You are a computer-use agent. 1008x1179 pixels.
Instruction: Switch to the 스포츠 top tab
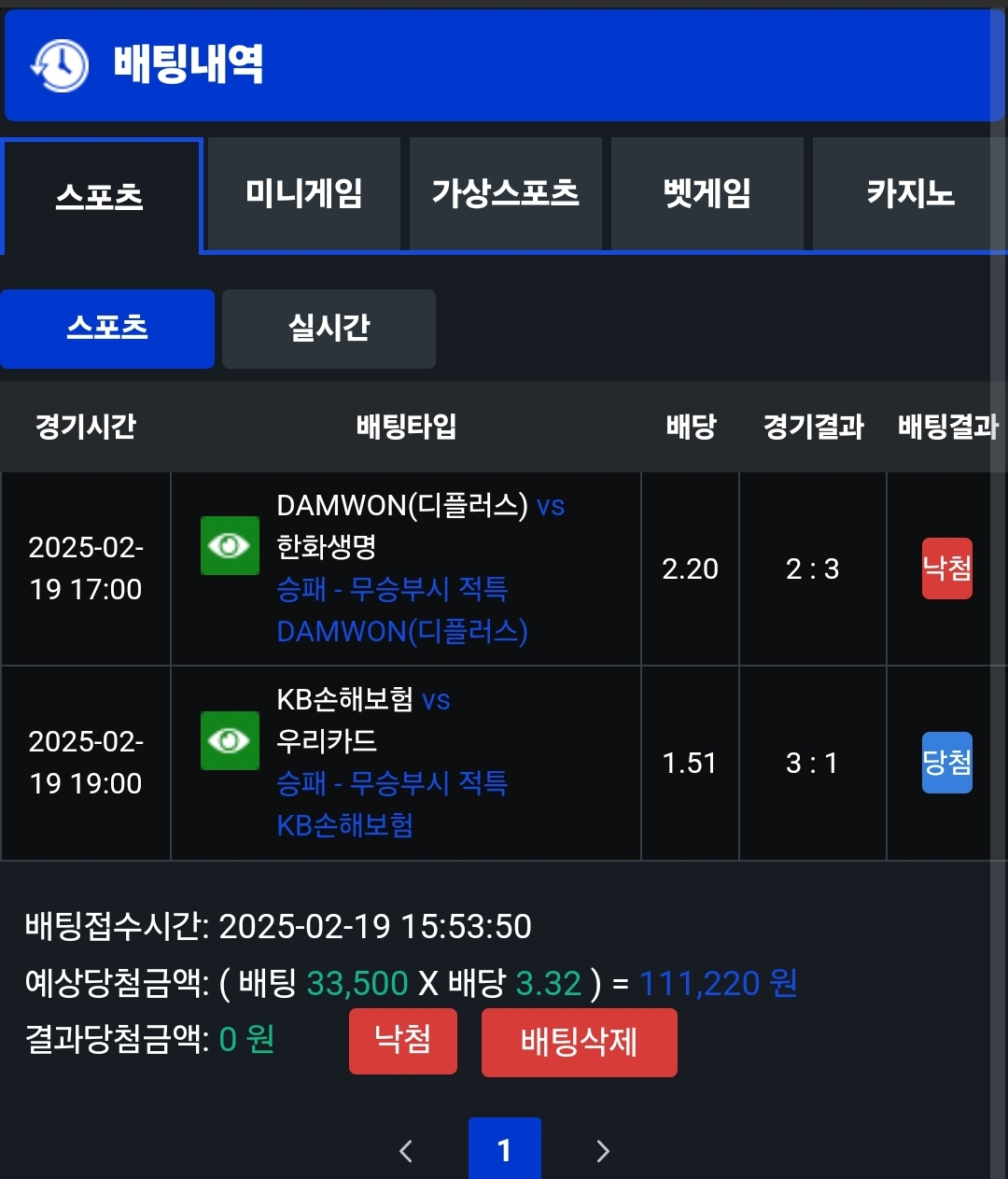[100, 196]
